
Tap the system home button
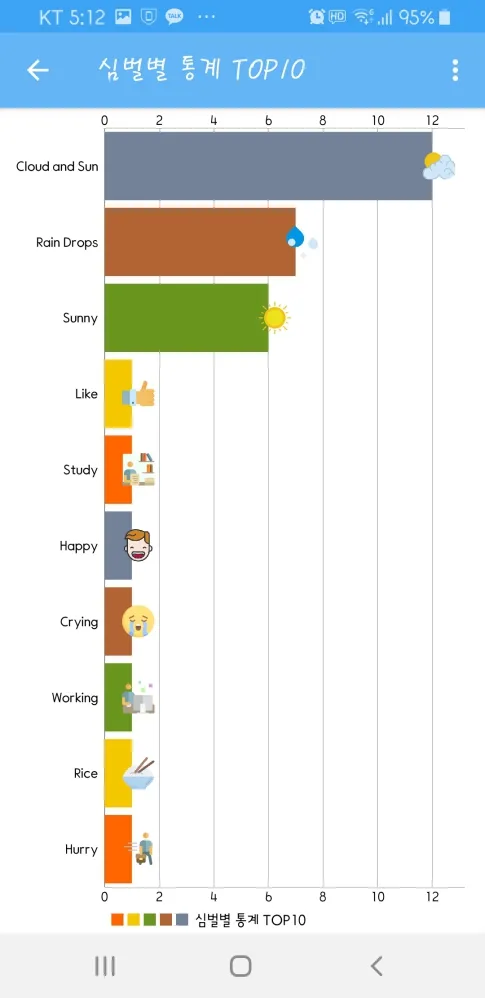pos(241,966)
